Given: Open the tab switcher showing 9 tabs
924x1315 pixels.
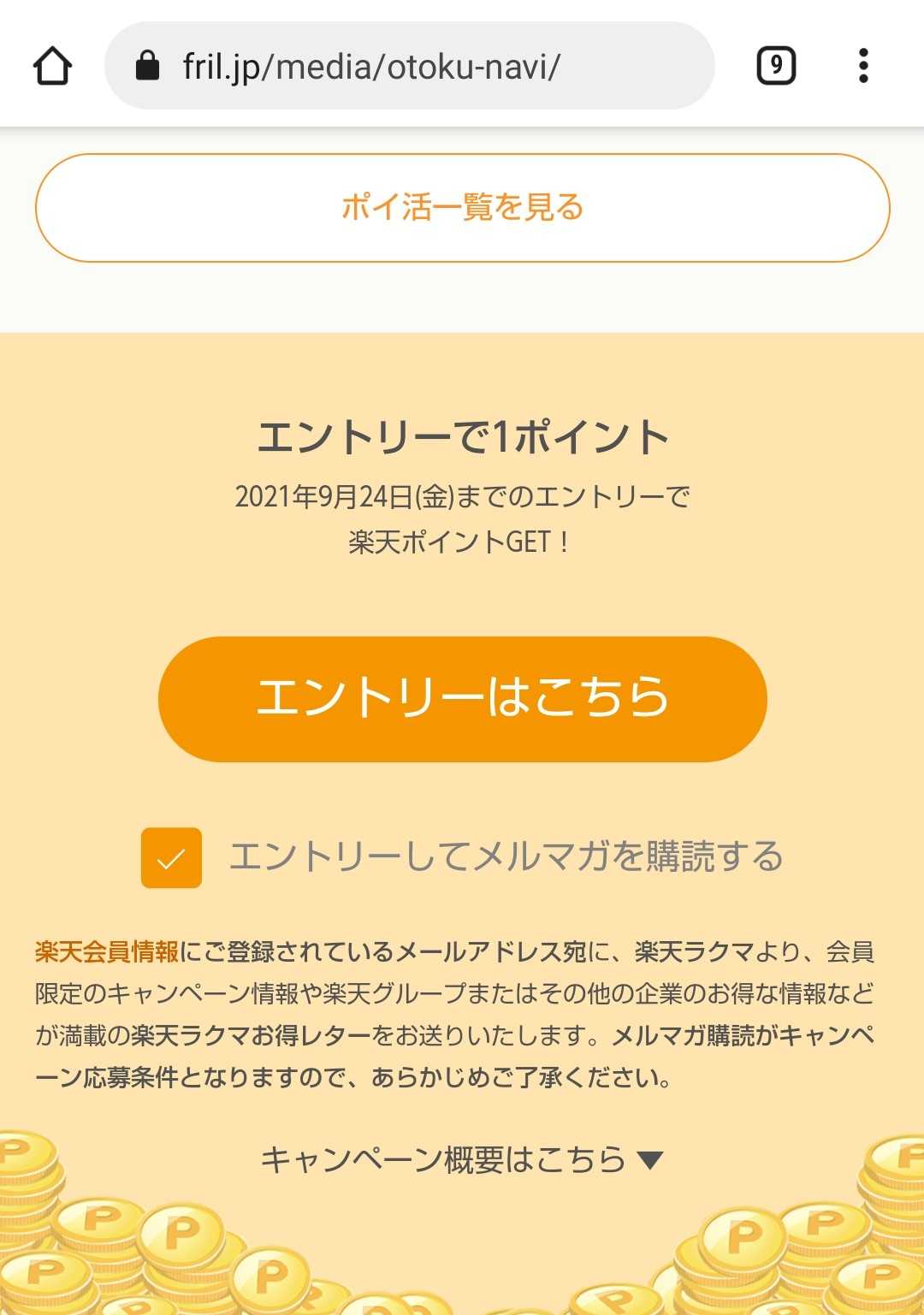Looking at the screenshot, I should tap(776, 66).
